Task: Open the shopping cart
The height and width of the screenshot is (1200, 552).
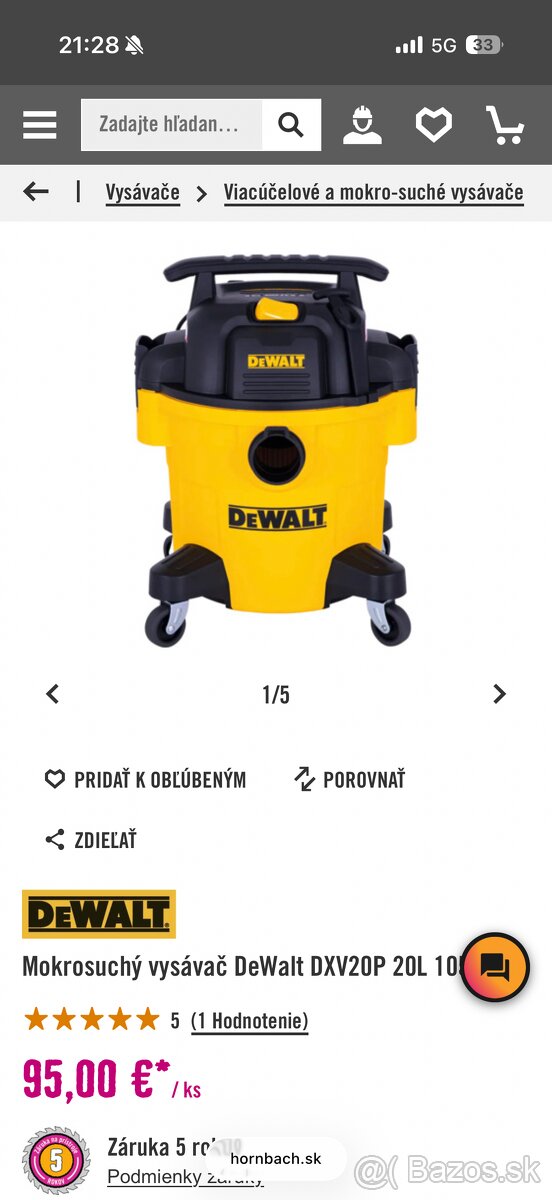Action: click(505, 125)
